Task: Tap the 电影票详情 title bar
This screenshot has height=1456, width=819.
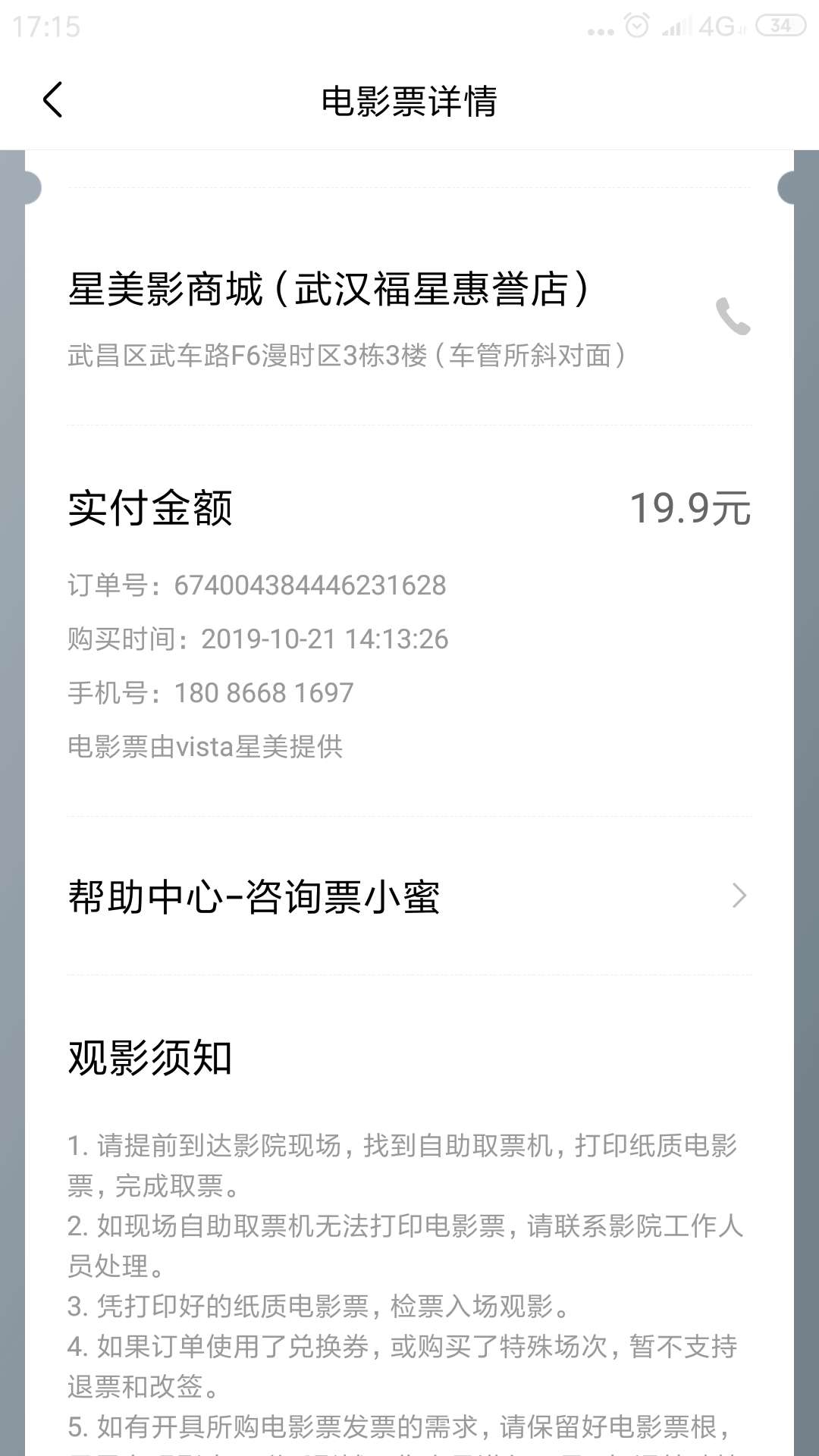Action: pos(409,100)
